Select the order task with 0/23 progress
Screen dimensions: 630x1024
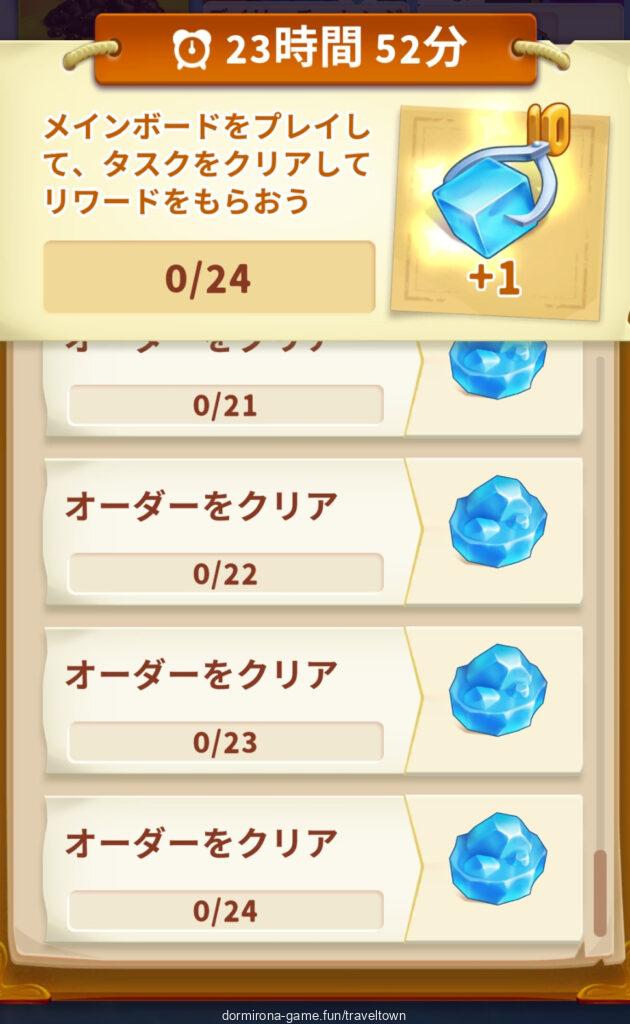tap(225, 698)
